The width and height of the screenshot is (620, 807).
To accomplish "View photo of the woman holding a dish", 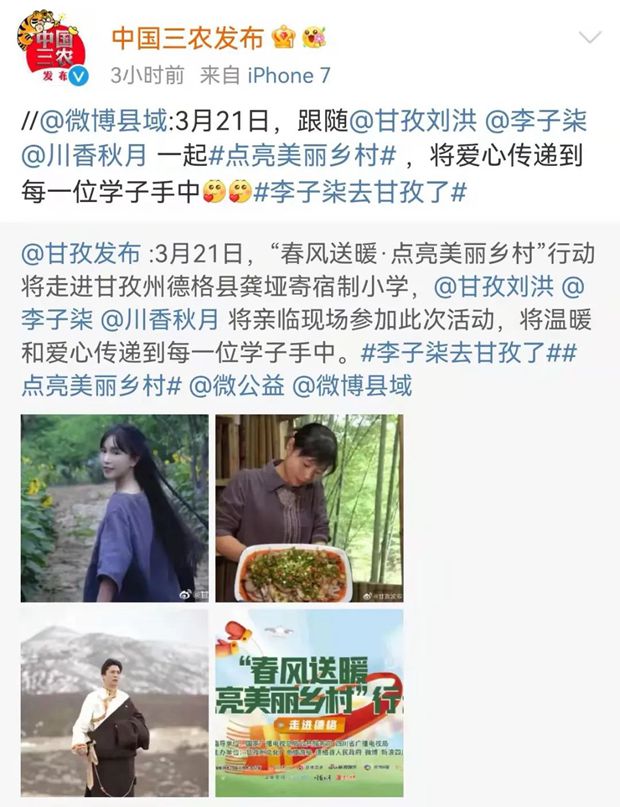I will click(310, 508).
